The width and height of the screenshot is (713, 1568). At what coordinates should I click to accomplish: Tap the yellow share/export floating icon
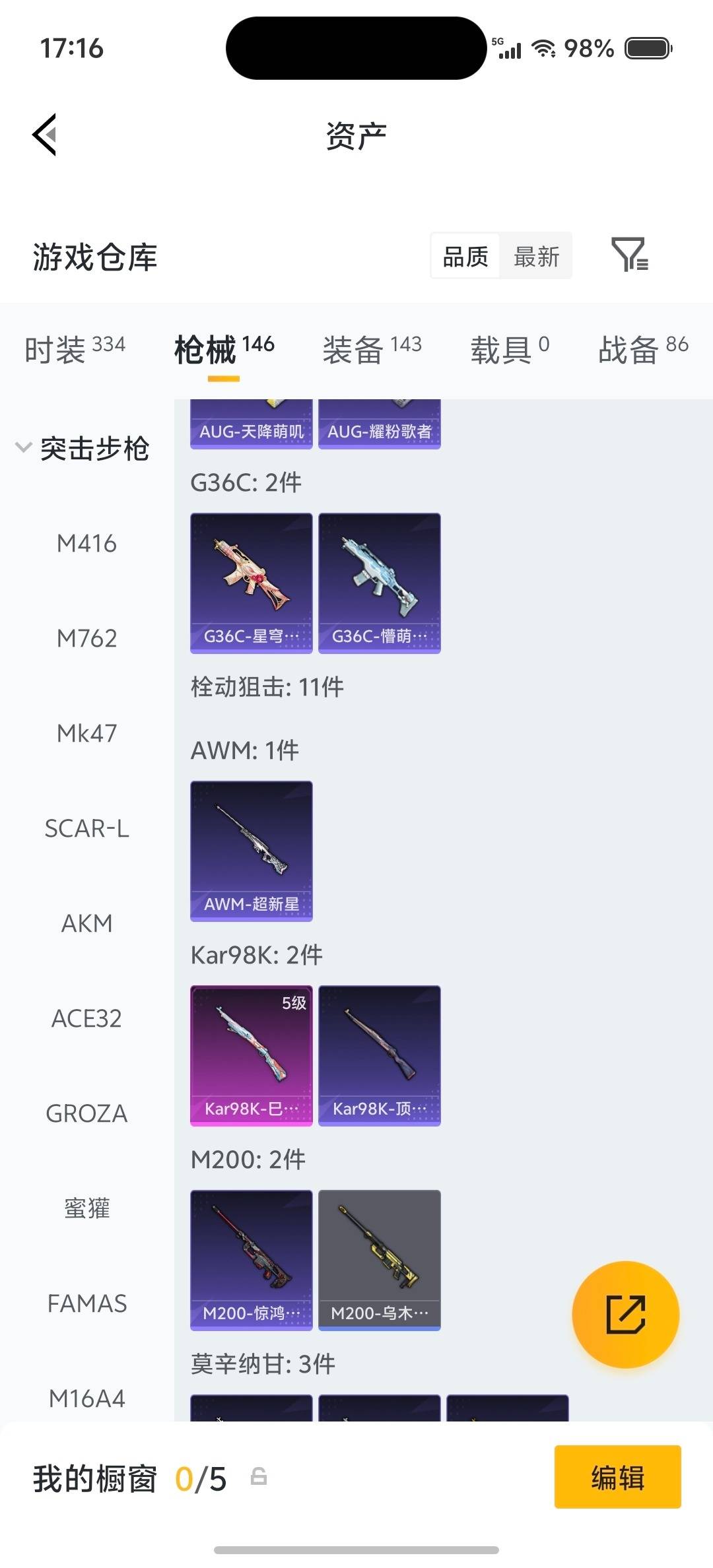(x=626, y=1315)
